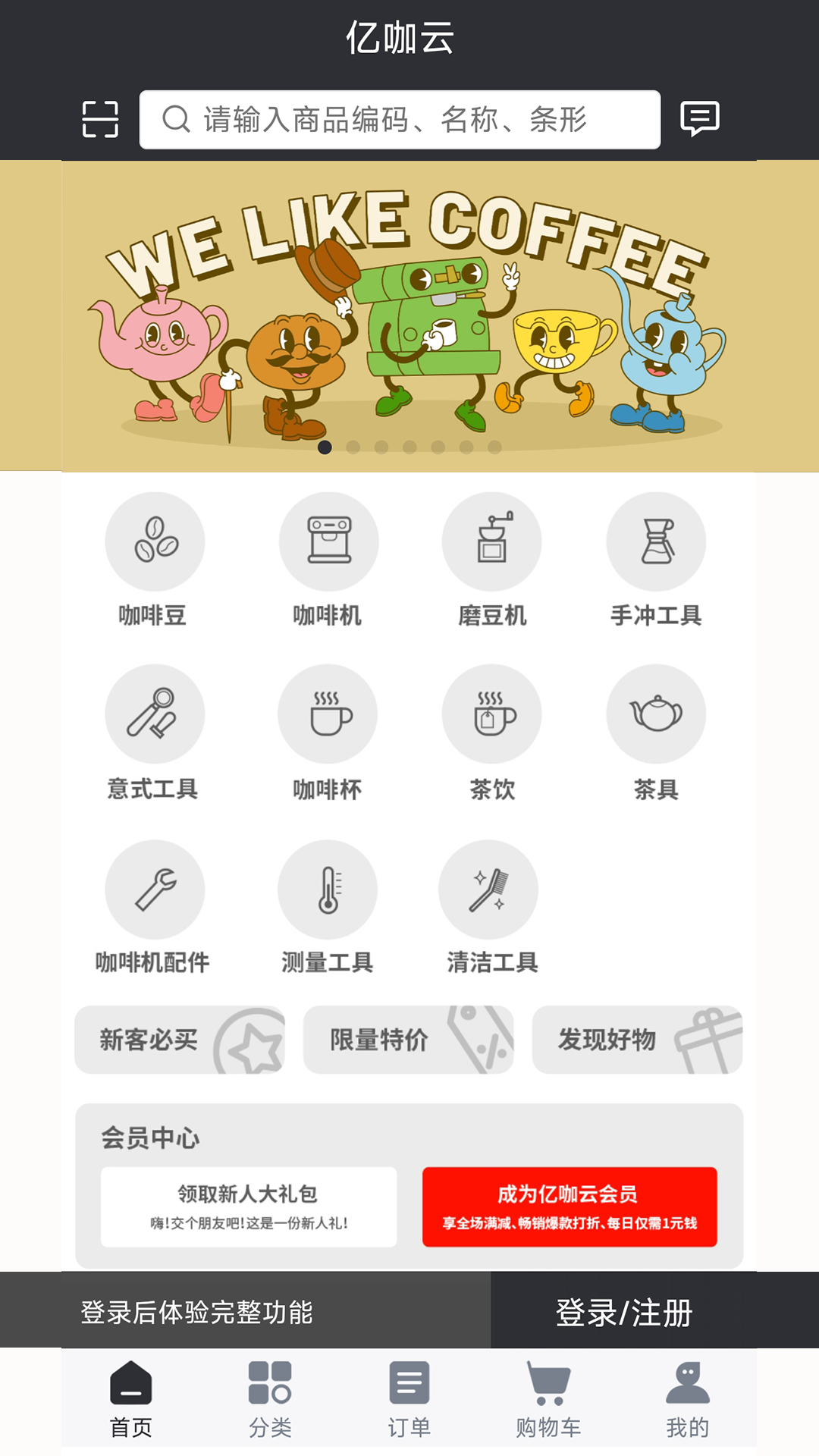Image resolution: width=819 pixels, height=1456 pixels.
Task: Open the 茶饮 (tea drinks) category
Action: pos(491,714)
